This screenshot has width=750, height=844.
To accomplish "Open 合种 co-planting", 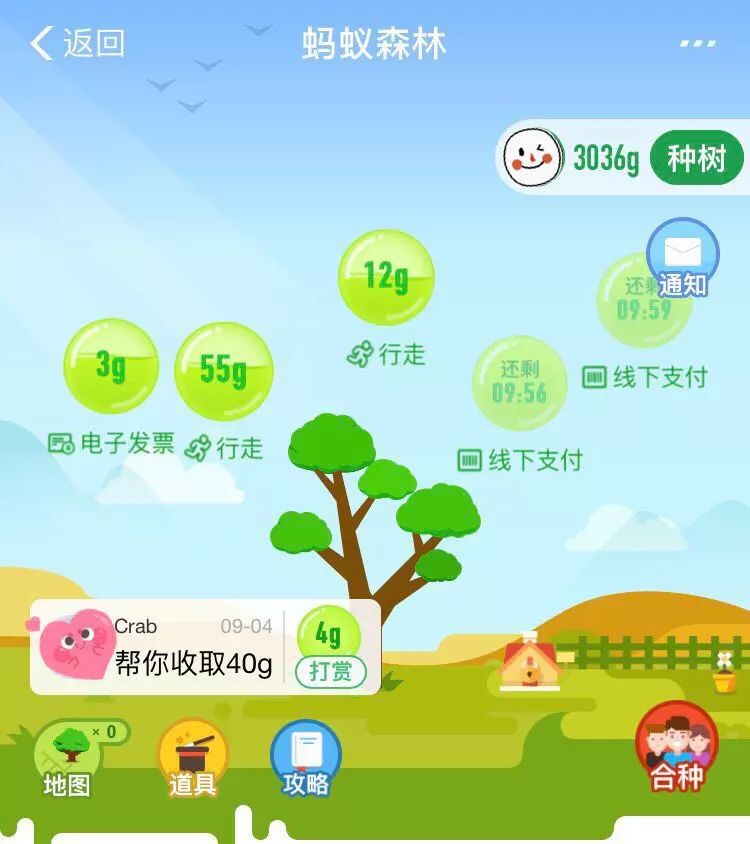I will pos(676,750).
